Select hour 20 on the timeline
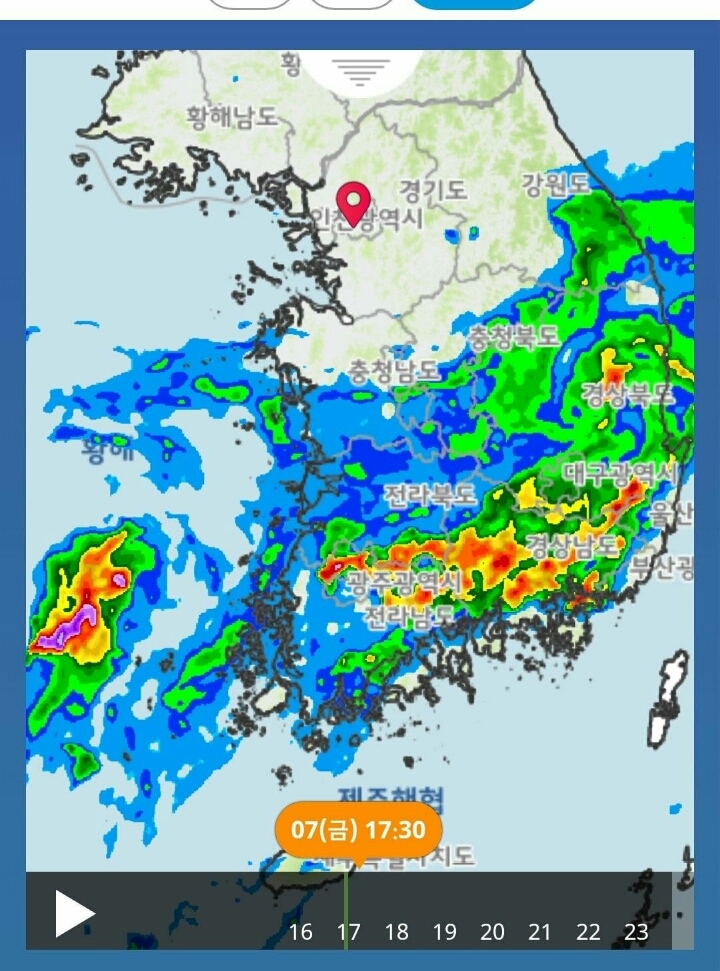 492,932
